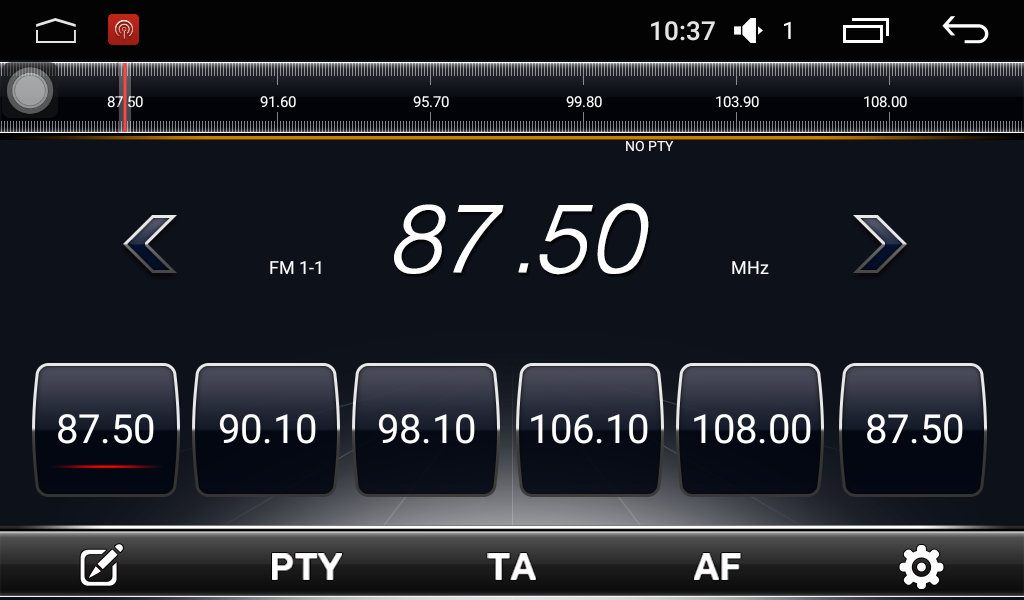1024x600 pixels.
Task: Open radio settings gear
Action: [921, 567]
